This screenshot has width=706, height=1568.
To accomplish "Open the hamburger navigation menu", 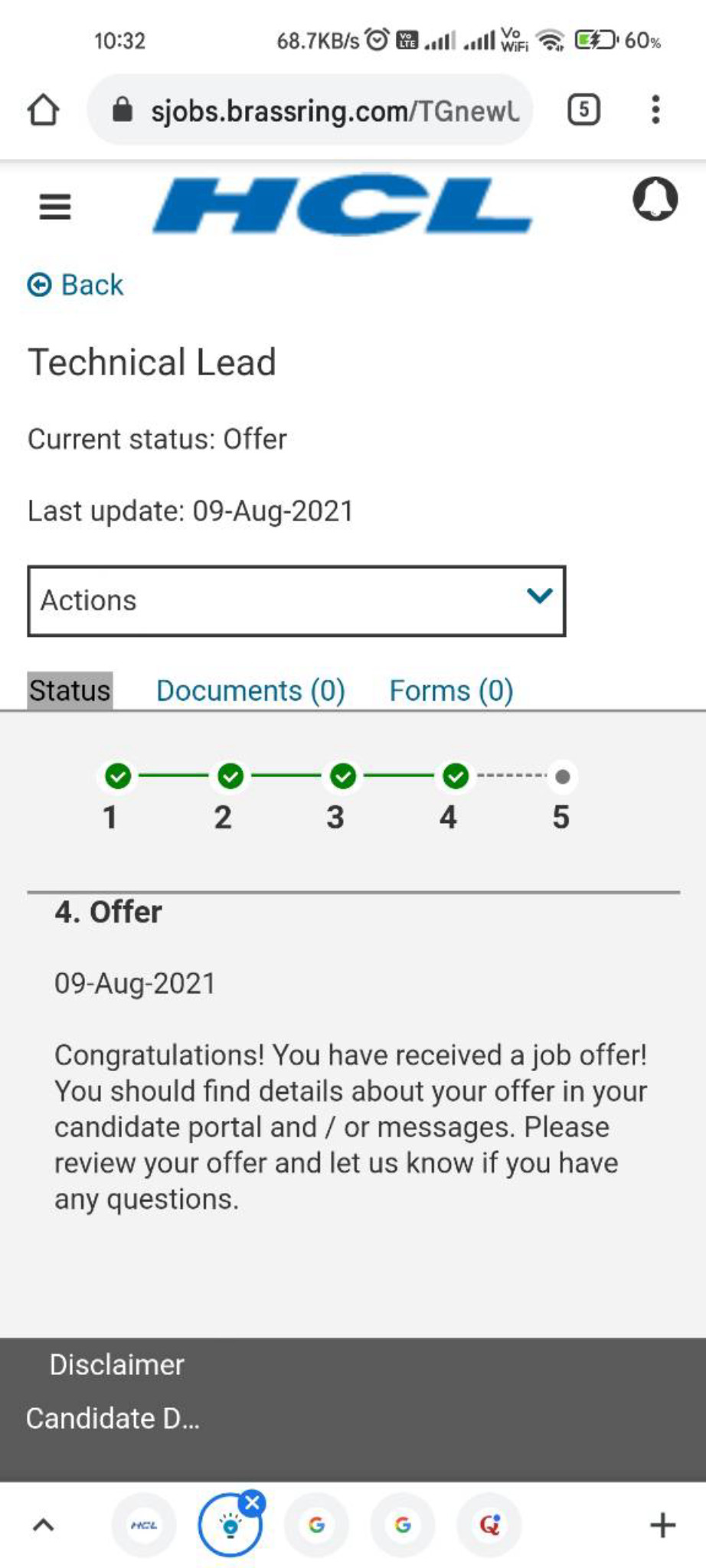I will point(53,205).
